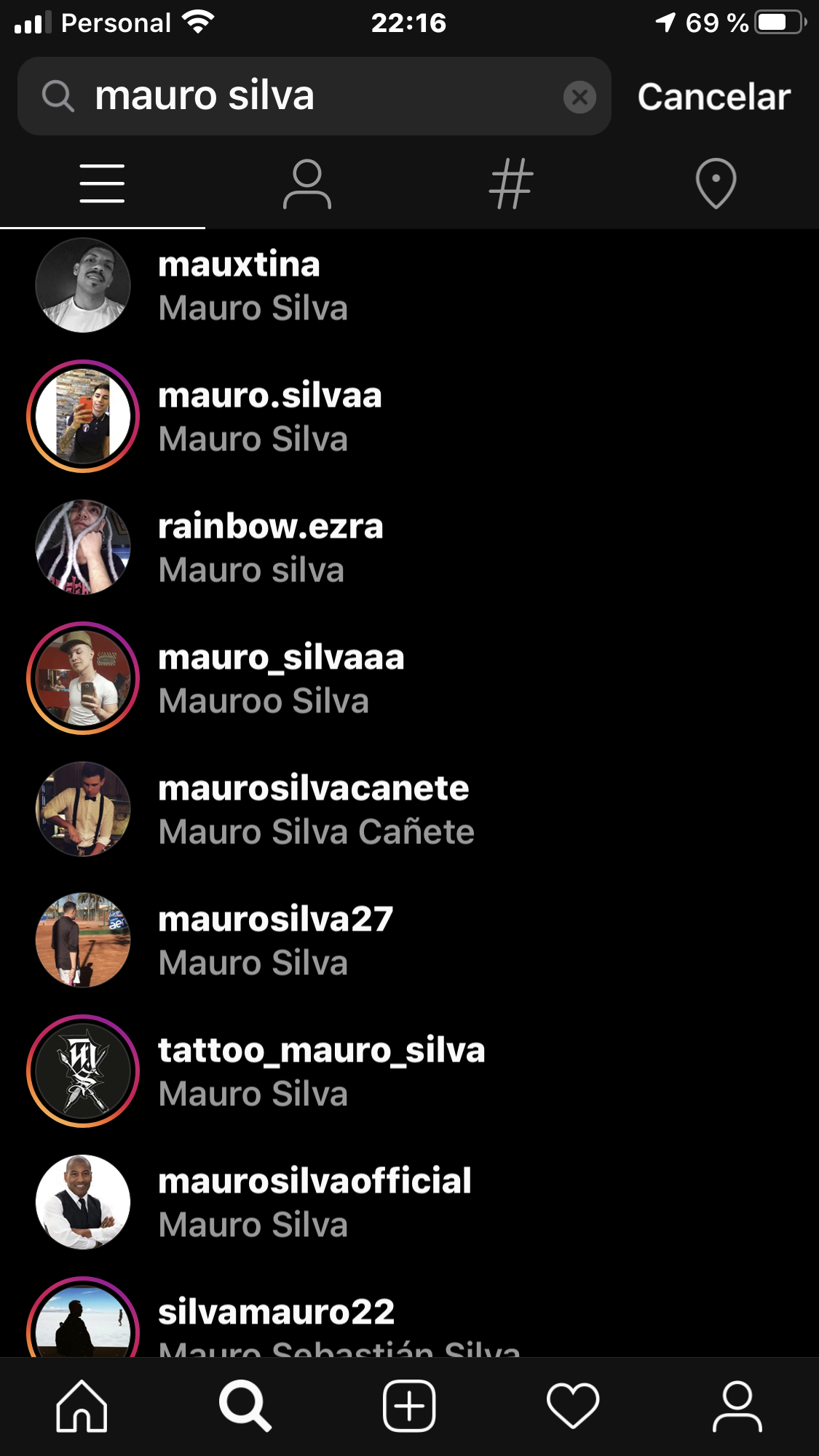Create a new post with the plus icon
819x1456 pixels.
click(x=409, y=1406)
